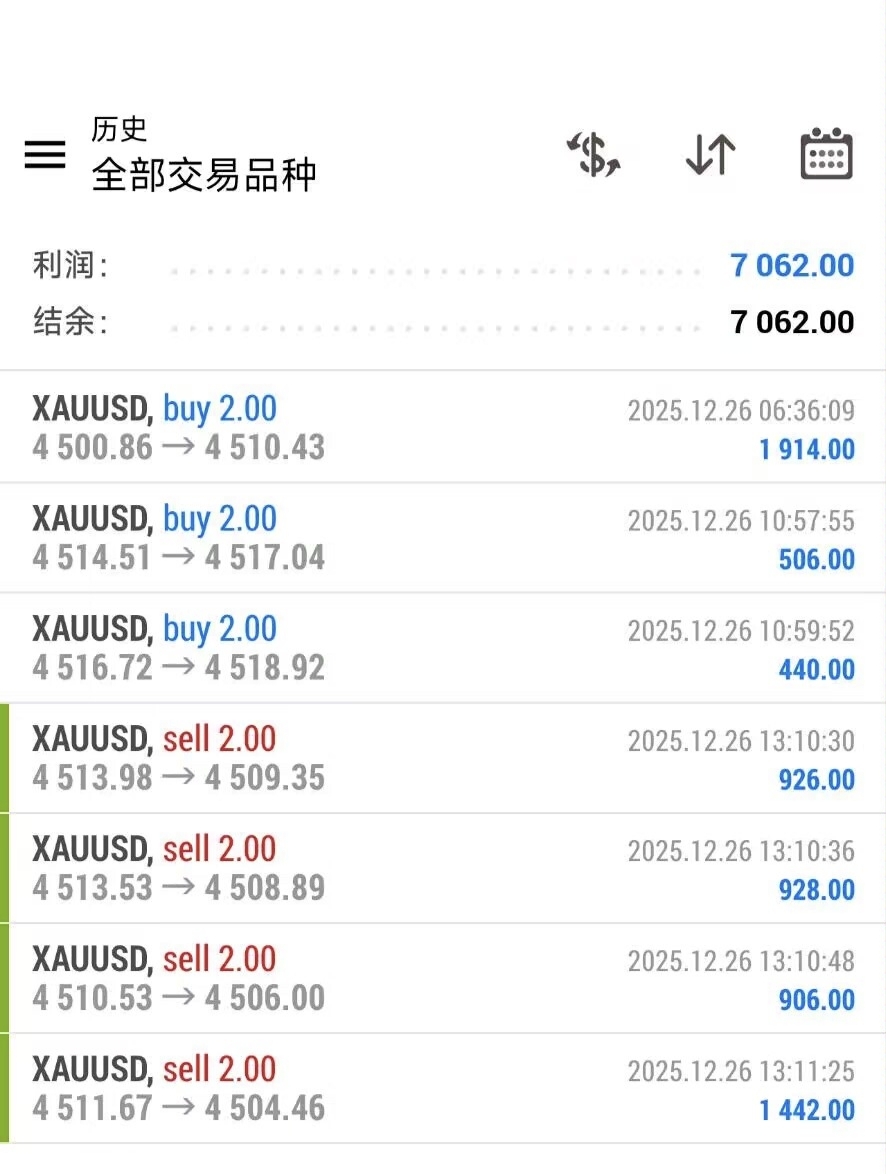The image size is (886, 1174).
Task: Expand the XAUUSD buy trade at 10:59:52
Action: (443, 647)
